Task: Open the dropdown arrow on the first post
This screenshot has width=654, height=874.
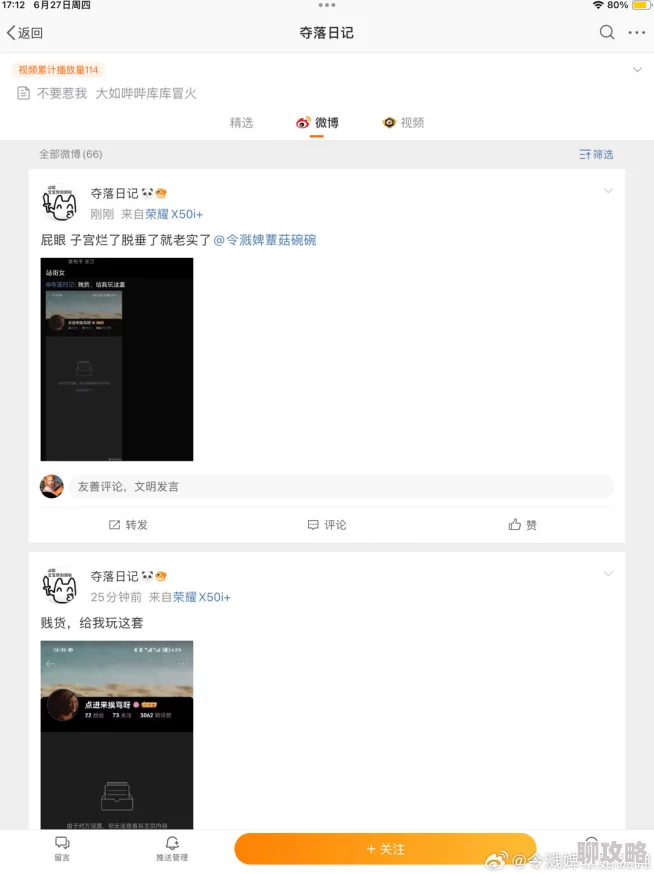Action: (x=608, y=190)
